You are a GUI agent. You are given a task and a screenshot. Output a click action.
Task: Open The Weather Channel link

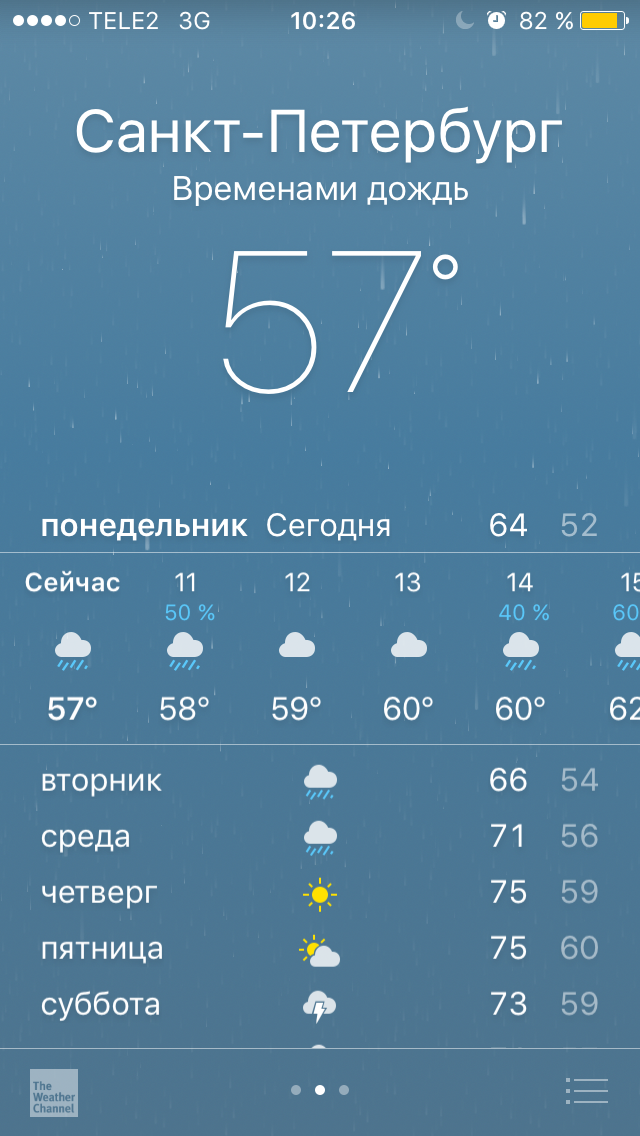coord(54,1093)
